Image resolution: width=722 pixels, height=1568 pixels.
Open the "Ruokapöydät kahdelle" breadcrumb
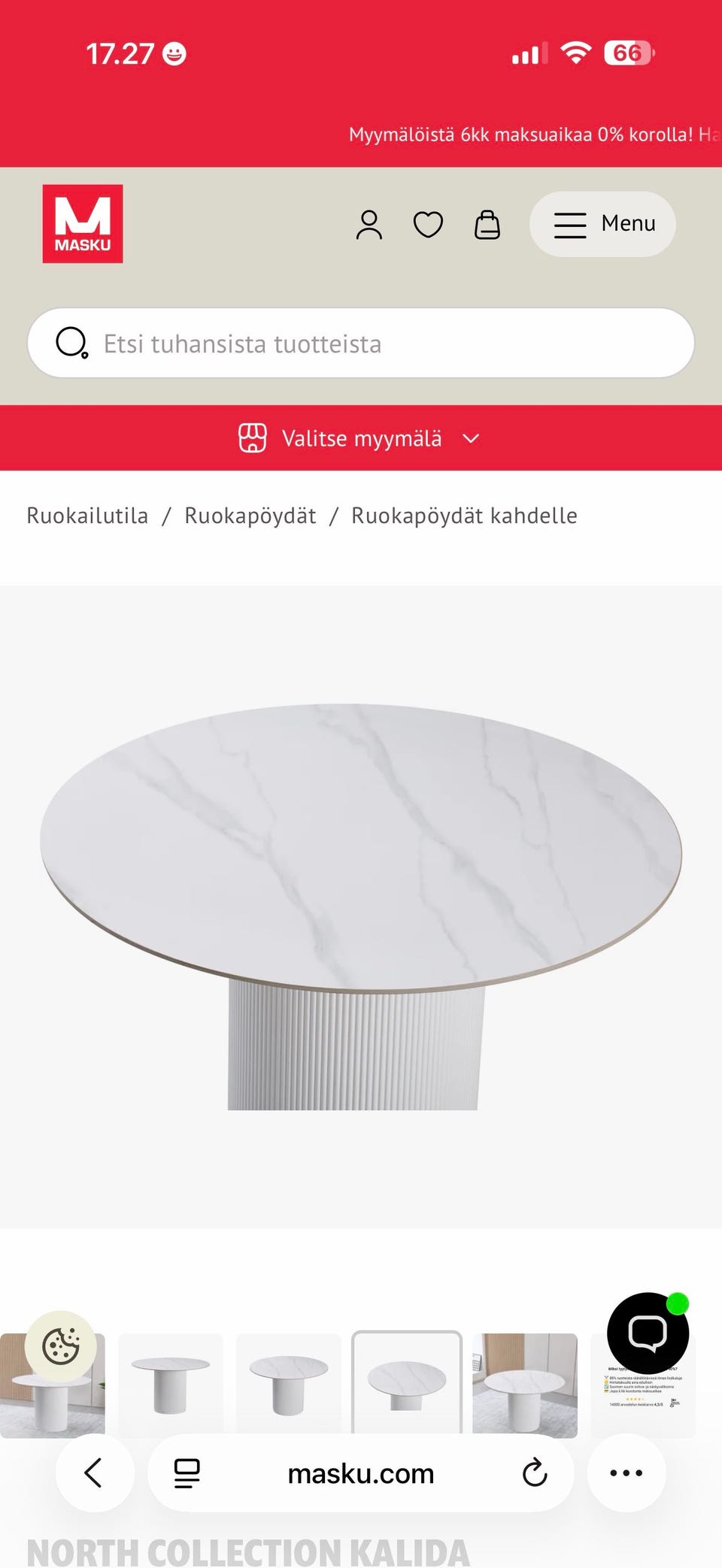[464, 516]
